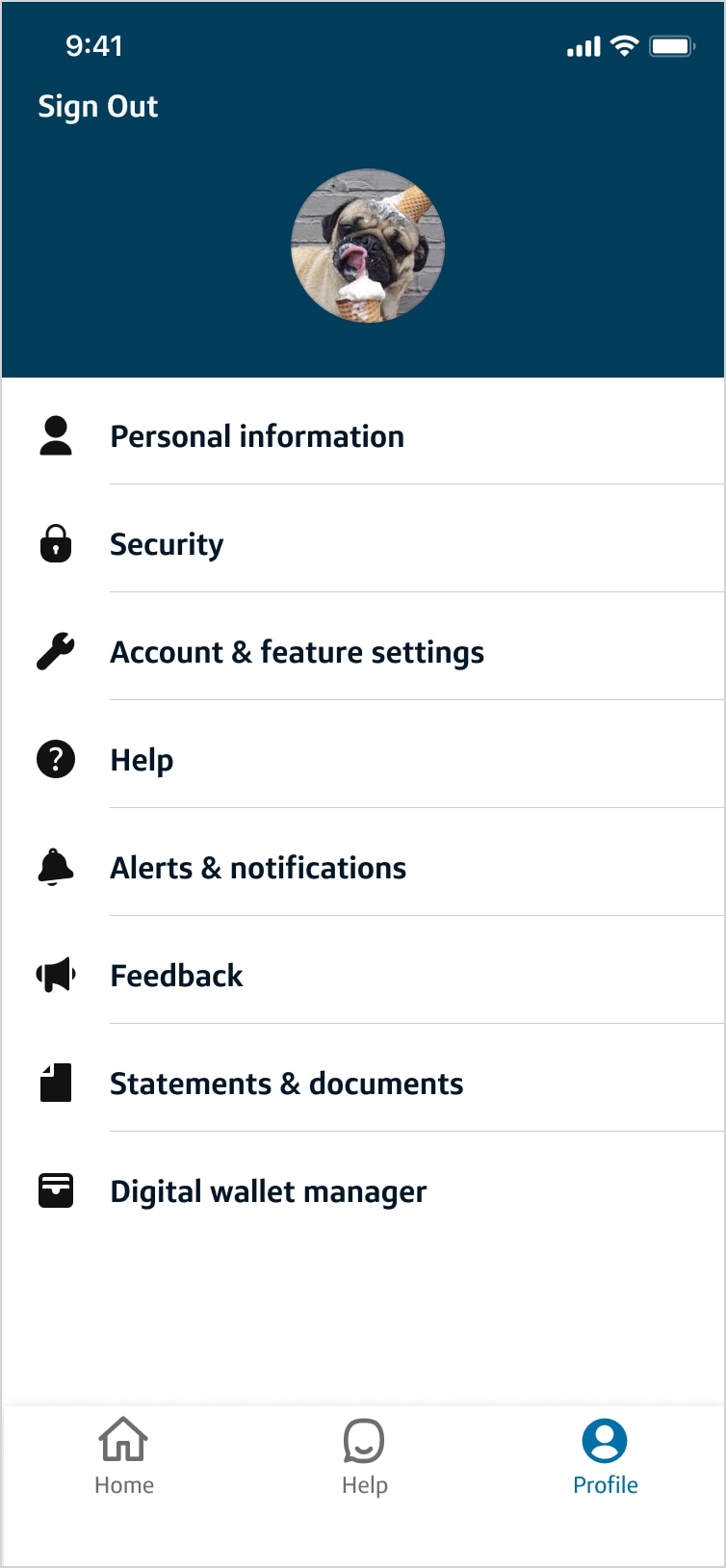Open the Profile tab
726x1568 pixels.
[x=605, y=1456]
